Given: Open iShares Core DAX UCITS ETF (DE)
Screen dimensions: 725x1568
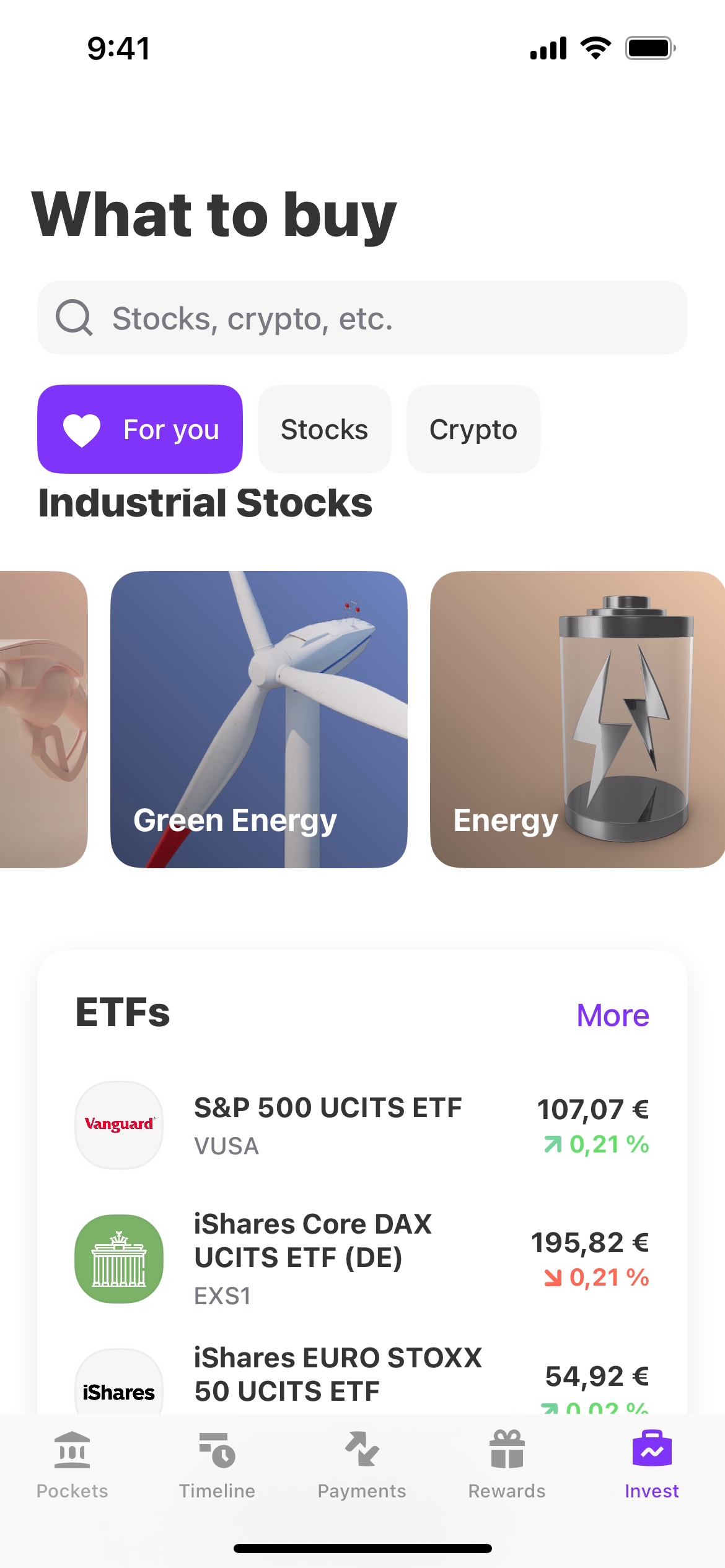Looking at the screenshot, I should 362,1258.
